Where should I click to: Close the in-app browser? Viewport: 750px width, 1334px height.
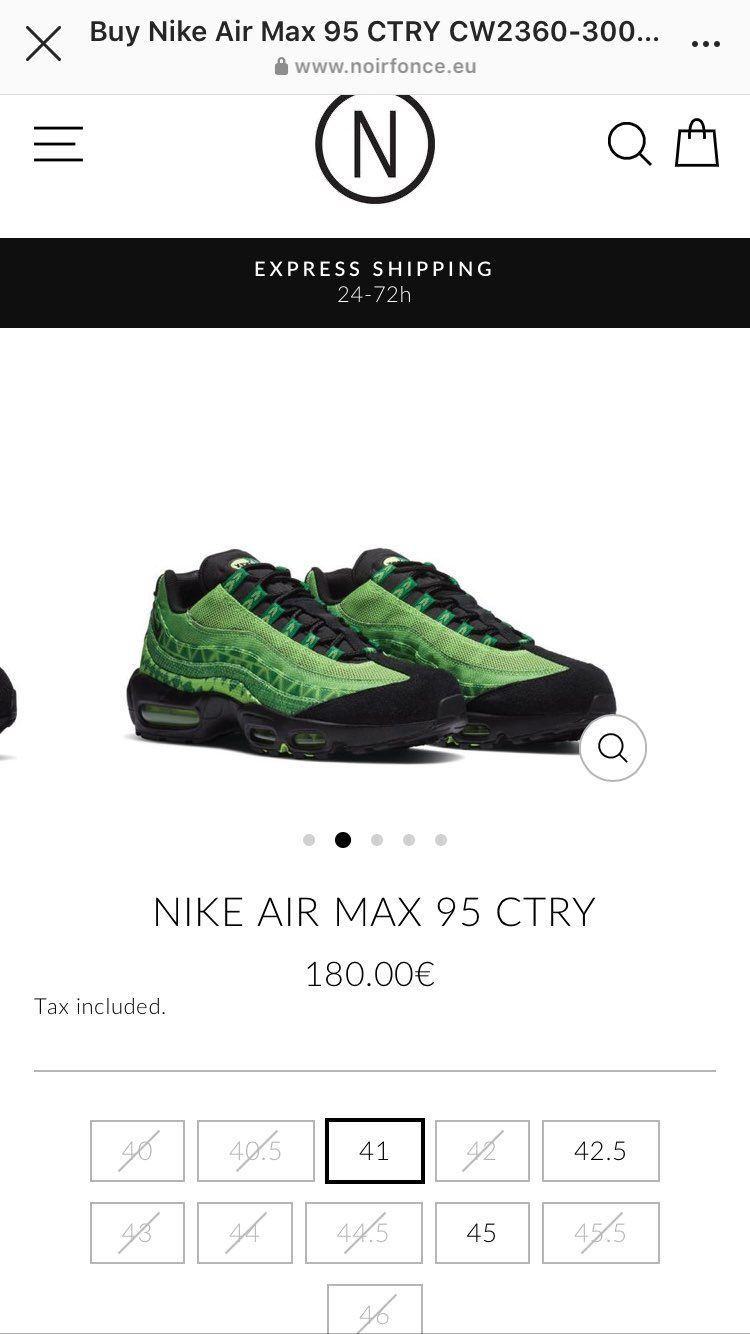pos(43,44)
